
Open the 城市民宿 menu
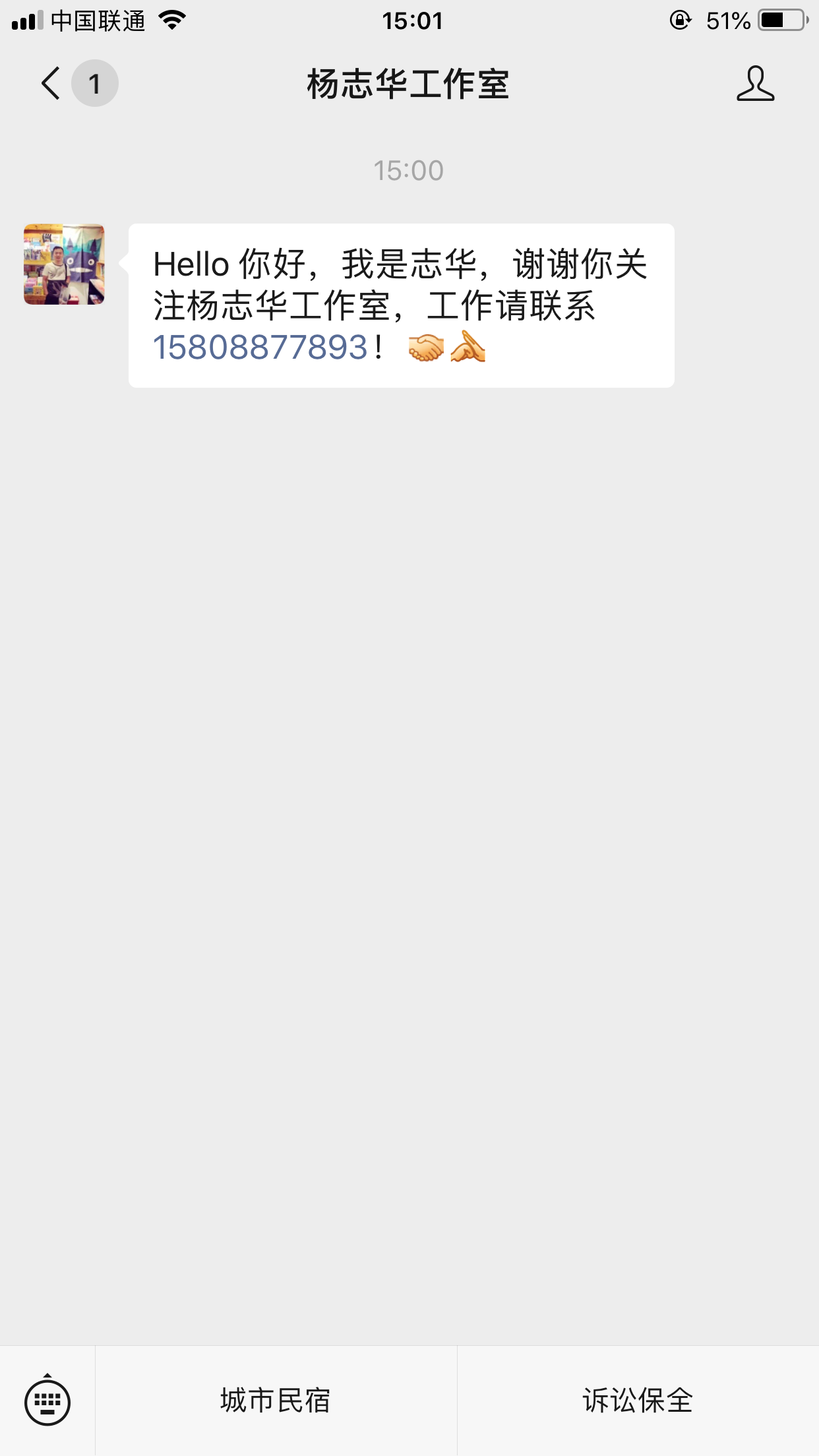[x=276, y=1401]
